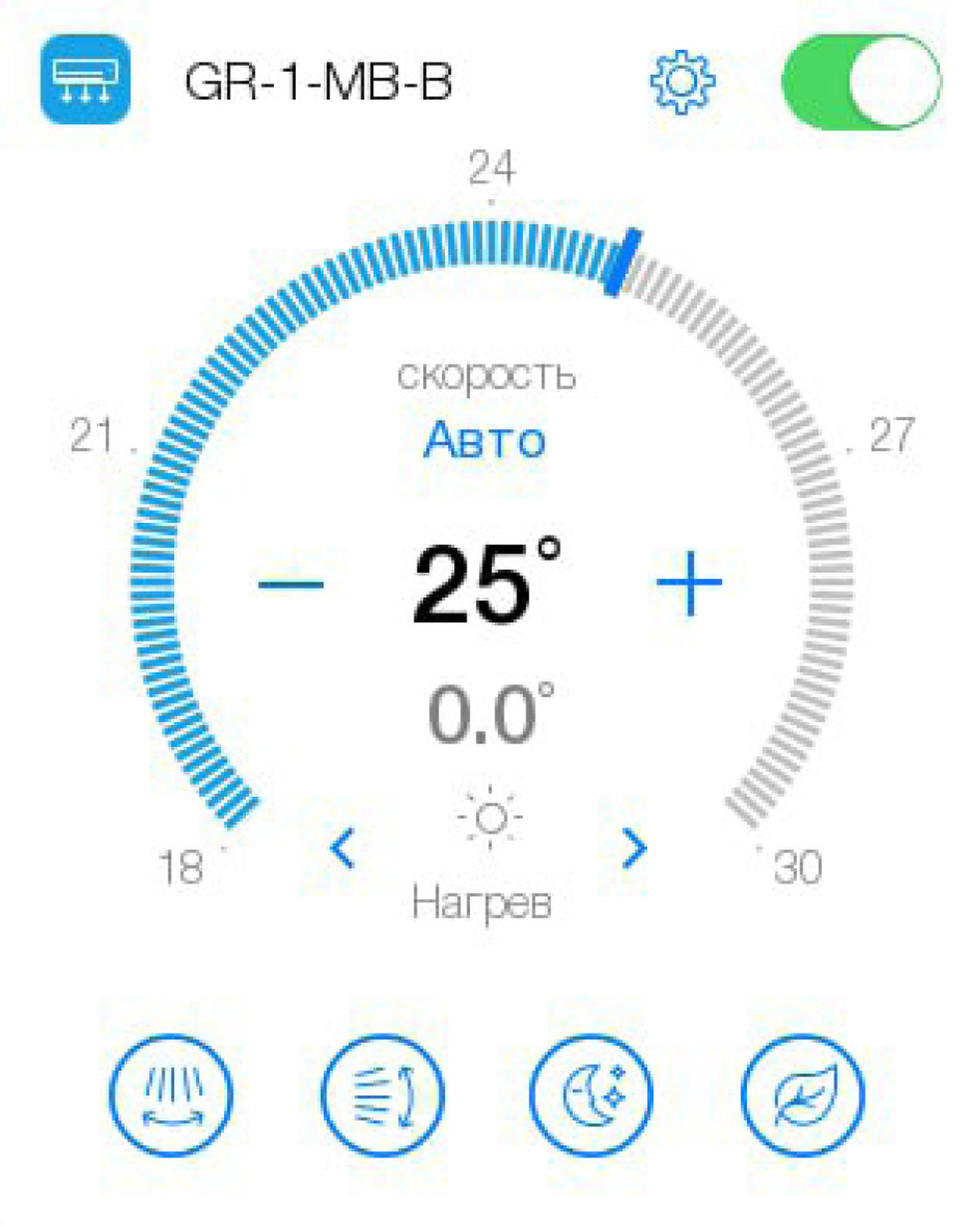Enable sleep mode with the moon icon
Image resolution: width=980 pixels, height=1226 pixels.
[x=592, y=1095]
